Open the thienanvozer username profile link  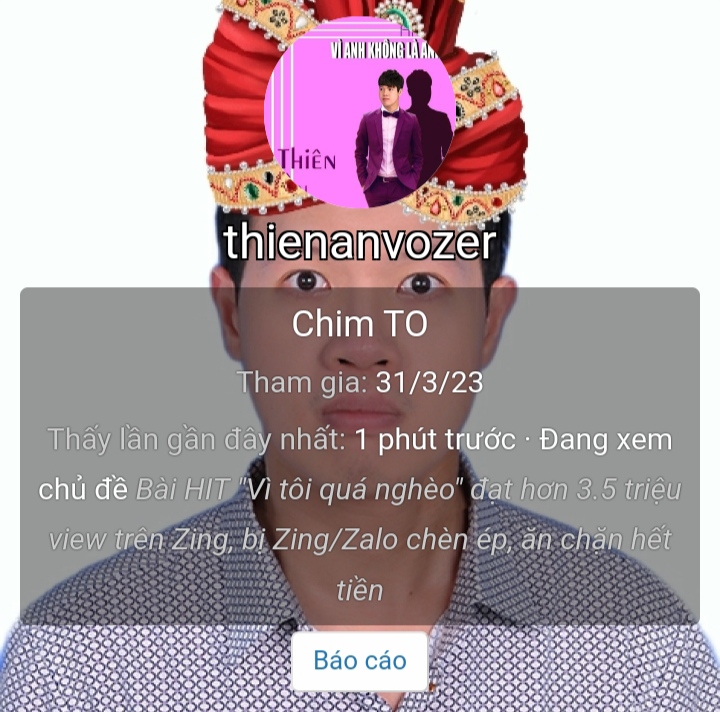360,243
